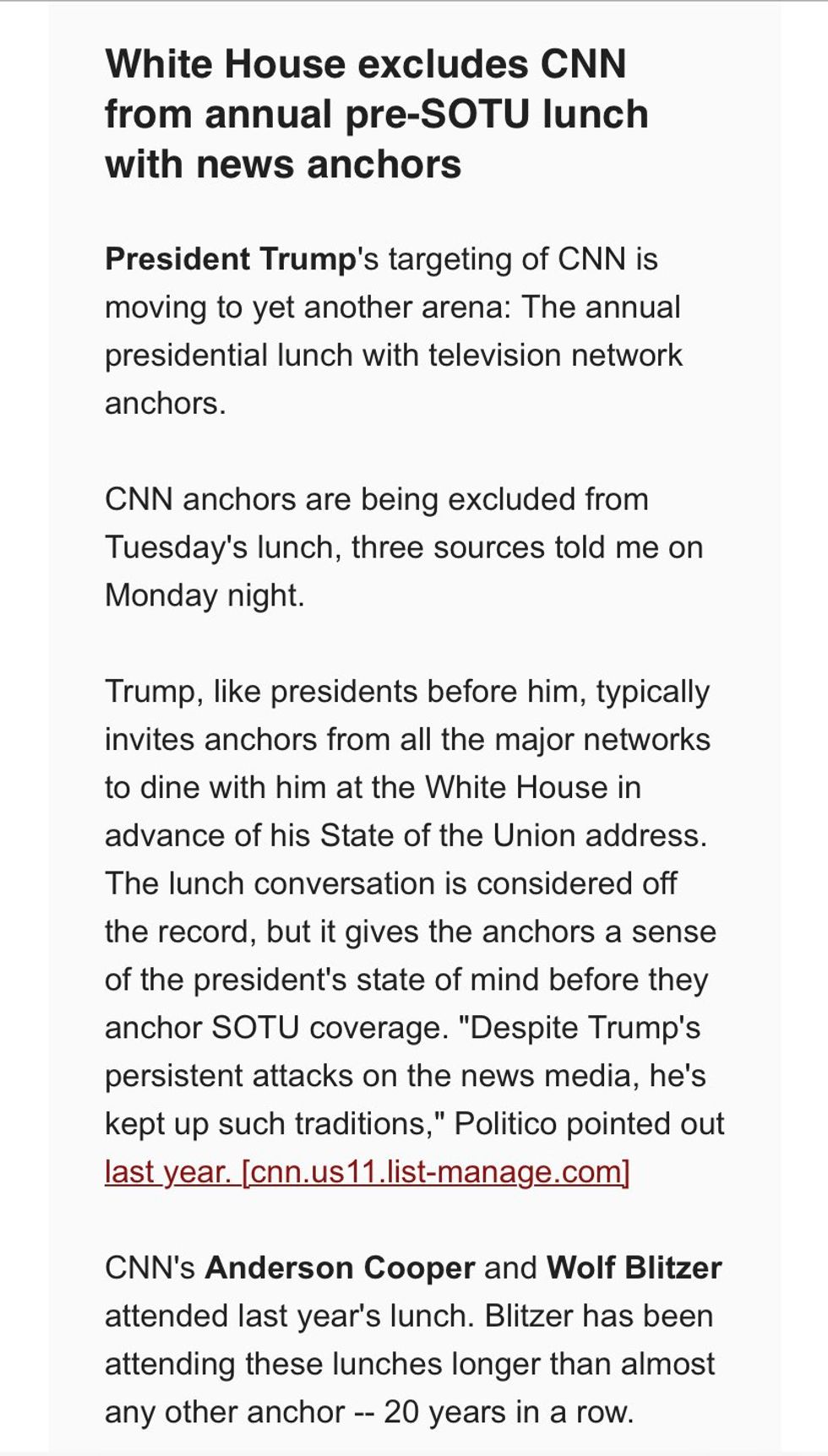The width and height of the screenshot is (828, 1456).
Task: Open the 'last year' cnn.us11.list-manage.com link
Action: coord(368,1172)
